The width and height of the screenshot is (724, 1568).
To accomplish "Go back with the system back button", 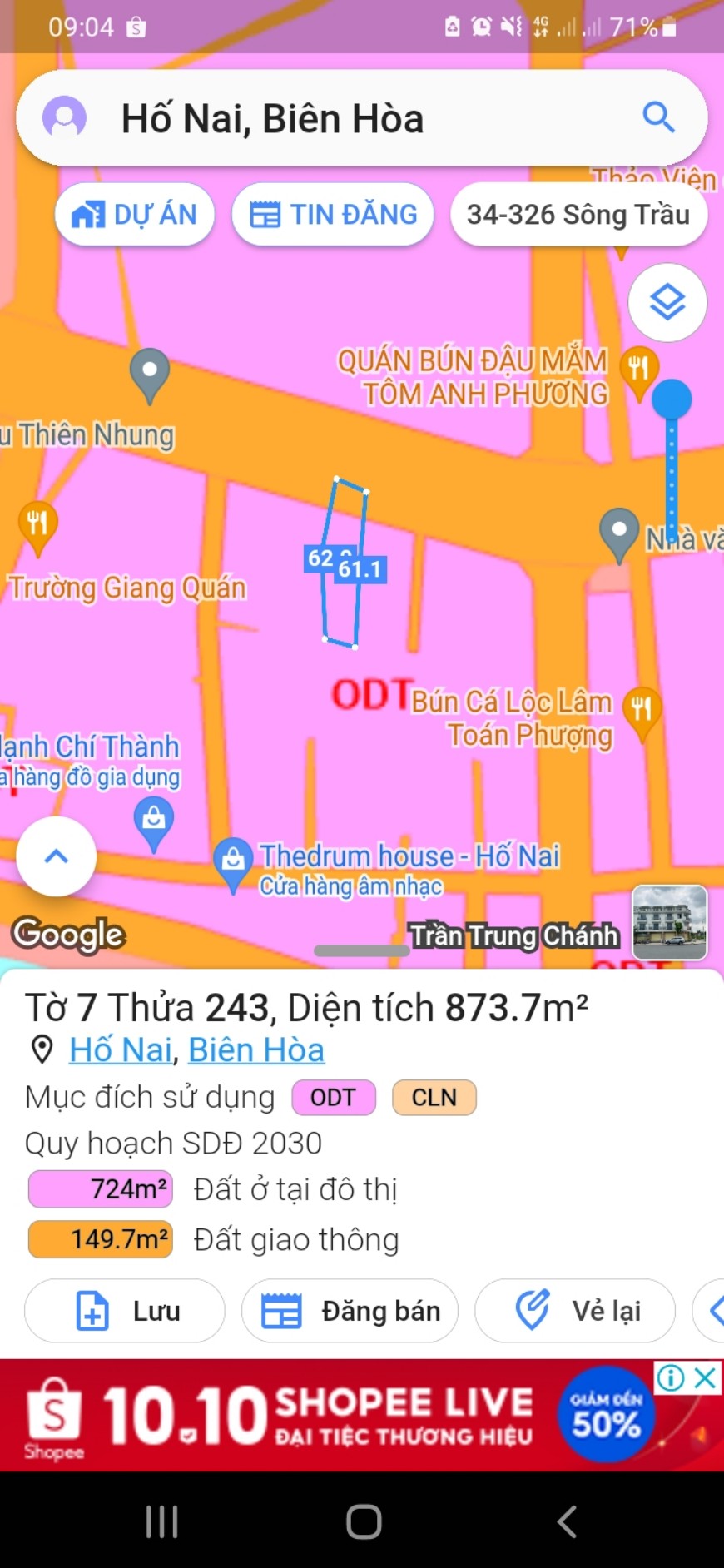I will [567, 1521].
